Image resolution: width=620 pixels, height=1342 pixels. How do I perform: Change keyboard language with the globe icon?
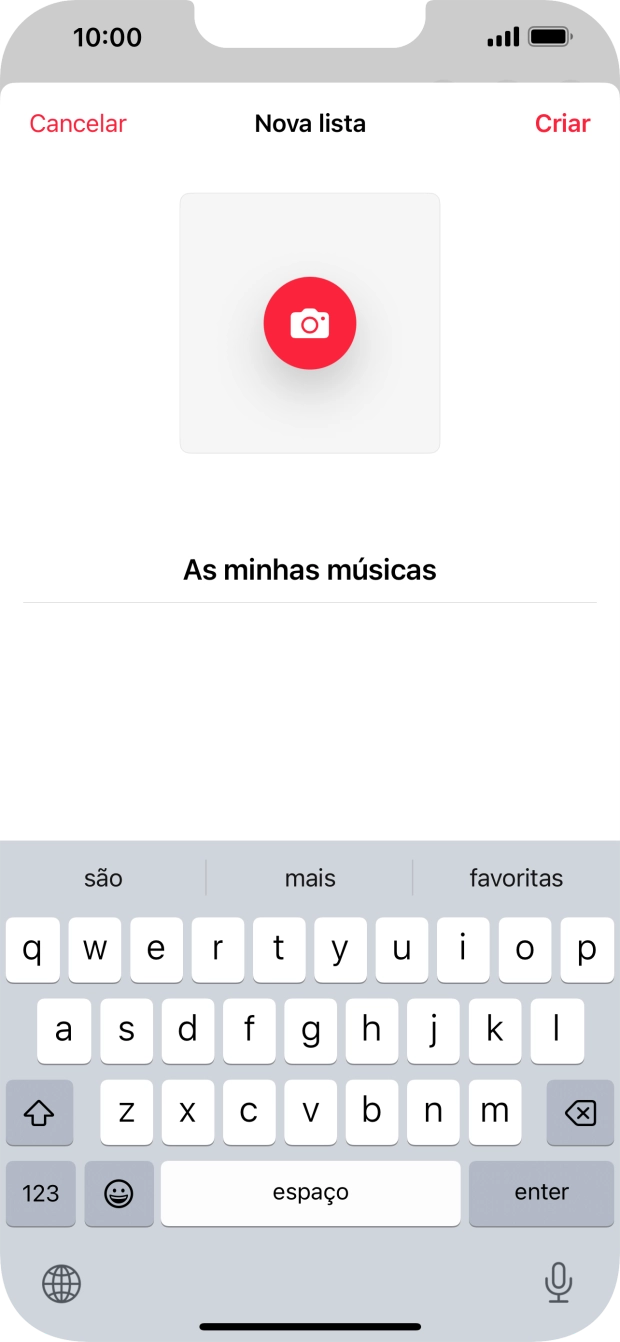coord(62,1283)
